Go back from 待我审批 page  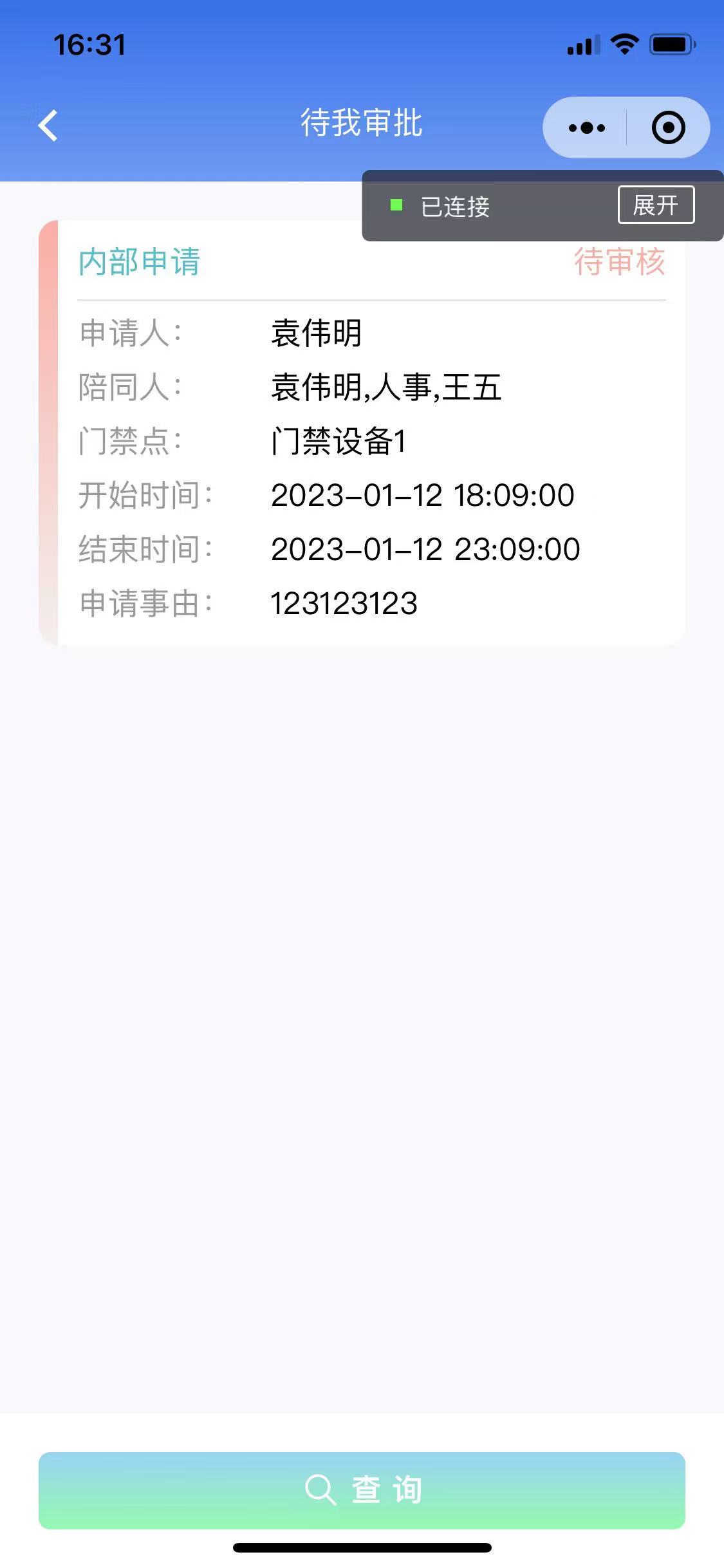(48, 125)
